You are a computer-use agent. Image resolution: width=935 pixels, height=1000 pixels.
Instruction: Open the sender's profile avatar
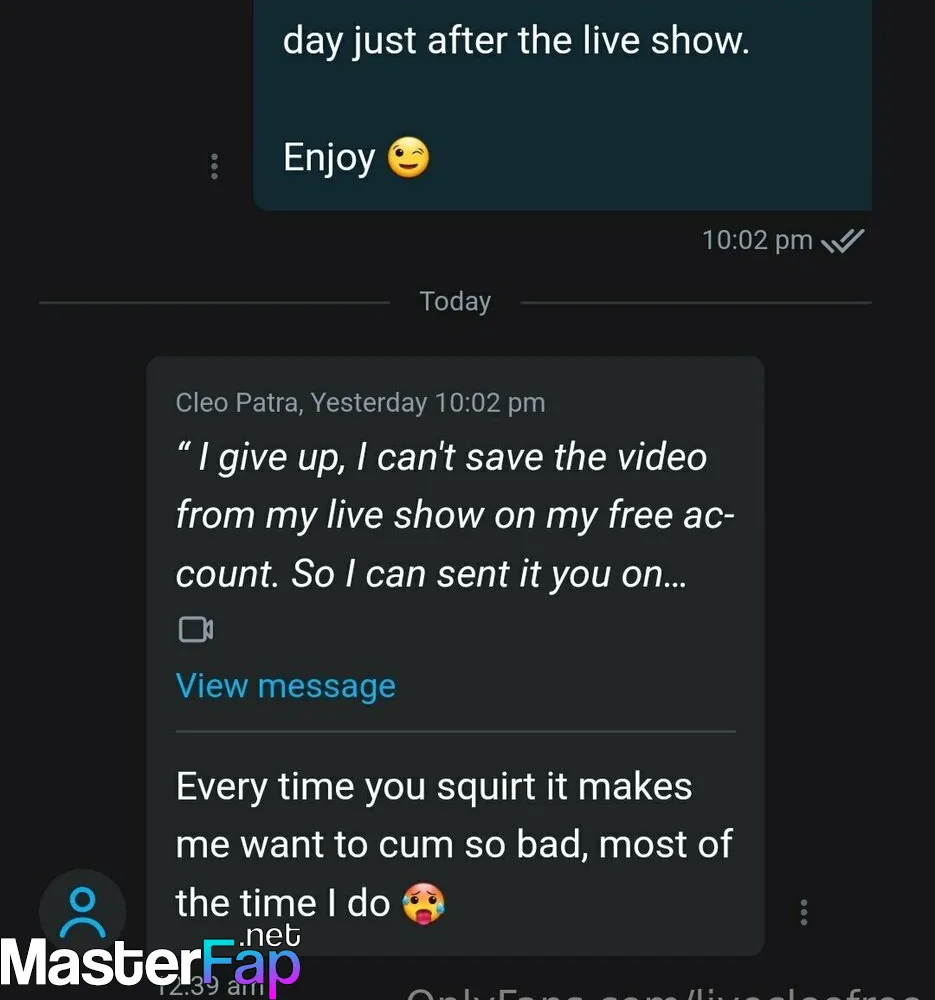[83, 911]
